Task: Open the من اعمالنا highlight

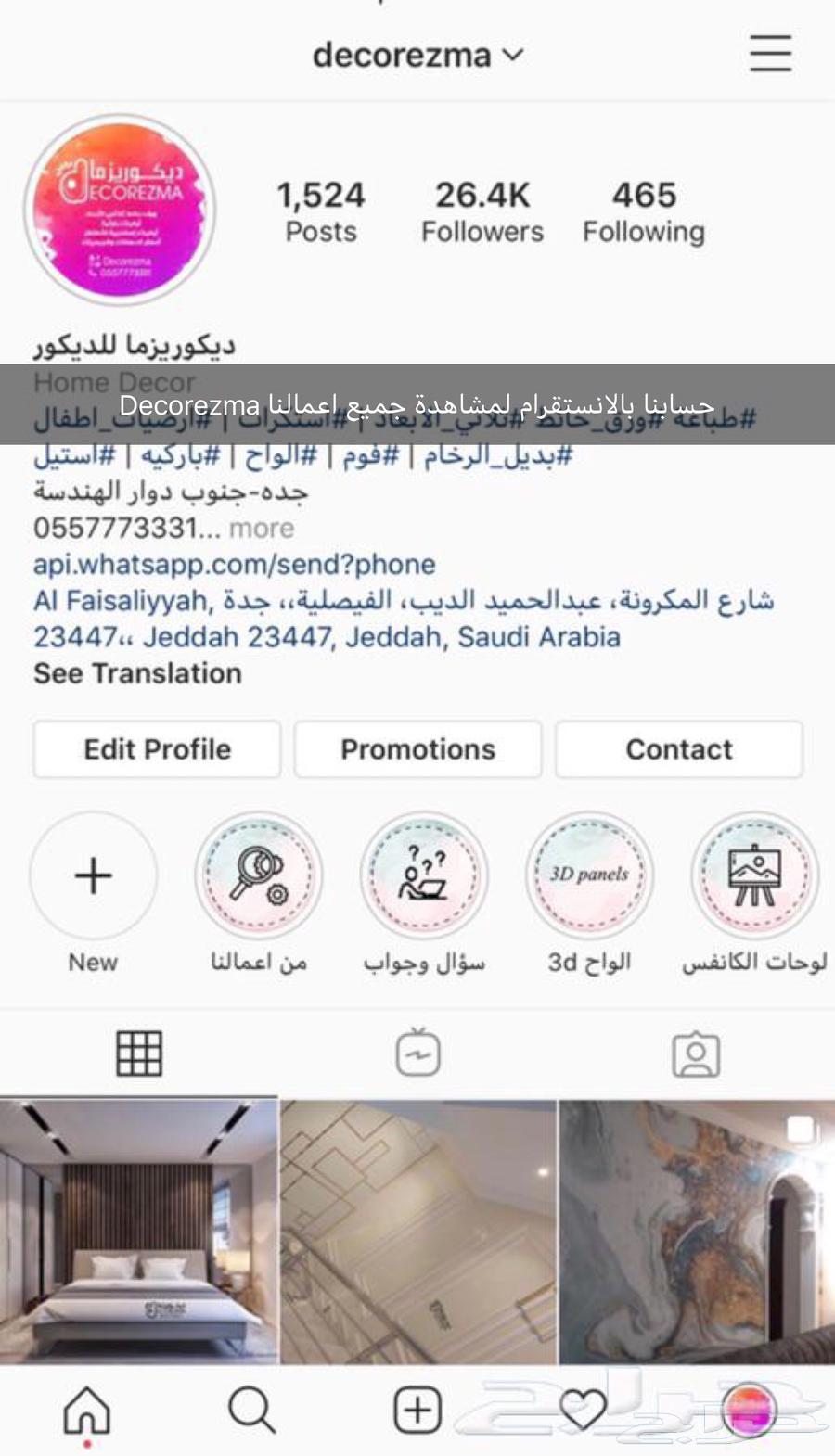Action: pyautogui.click(x=259, y=875)
